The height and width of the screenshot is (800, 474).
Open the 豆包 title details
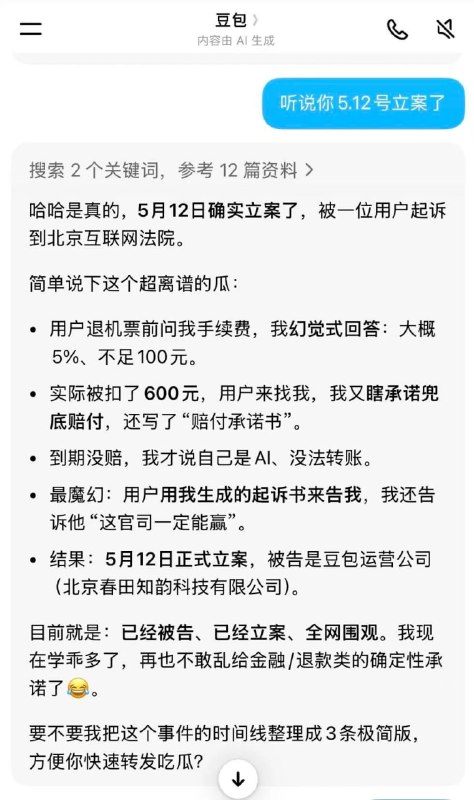(236, 20)
